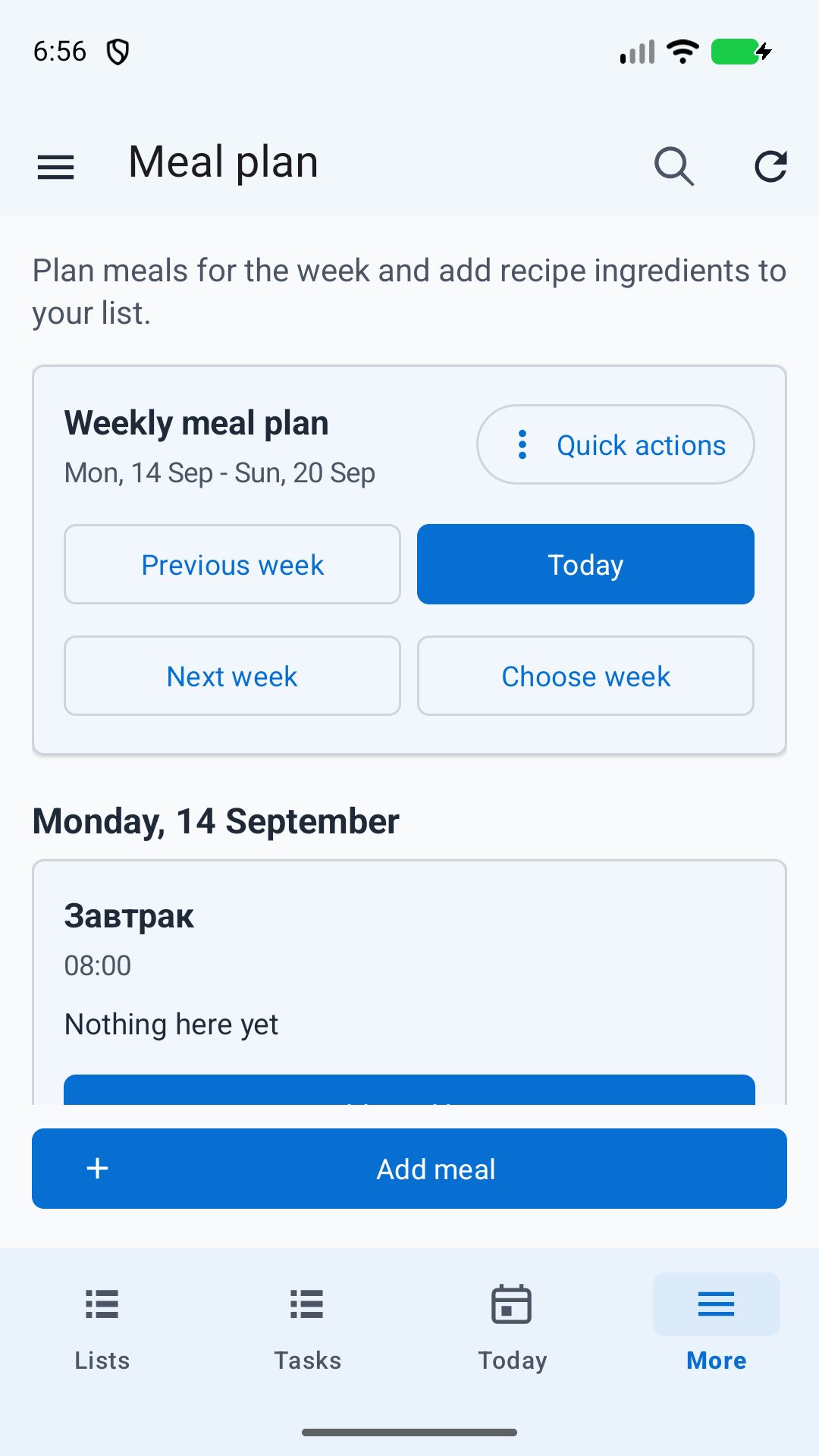Open the hamburger drawer menu
This screenshot has height=1456, width=819.
pyautogui.click(x=56, y=166)
